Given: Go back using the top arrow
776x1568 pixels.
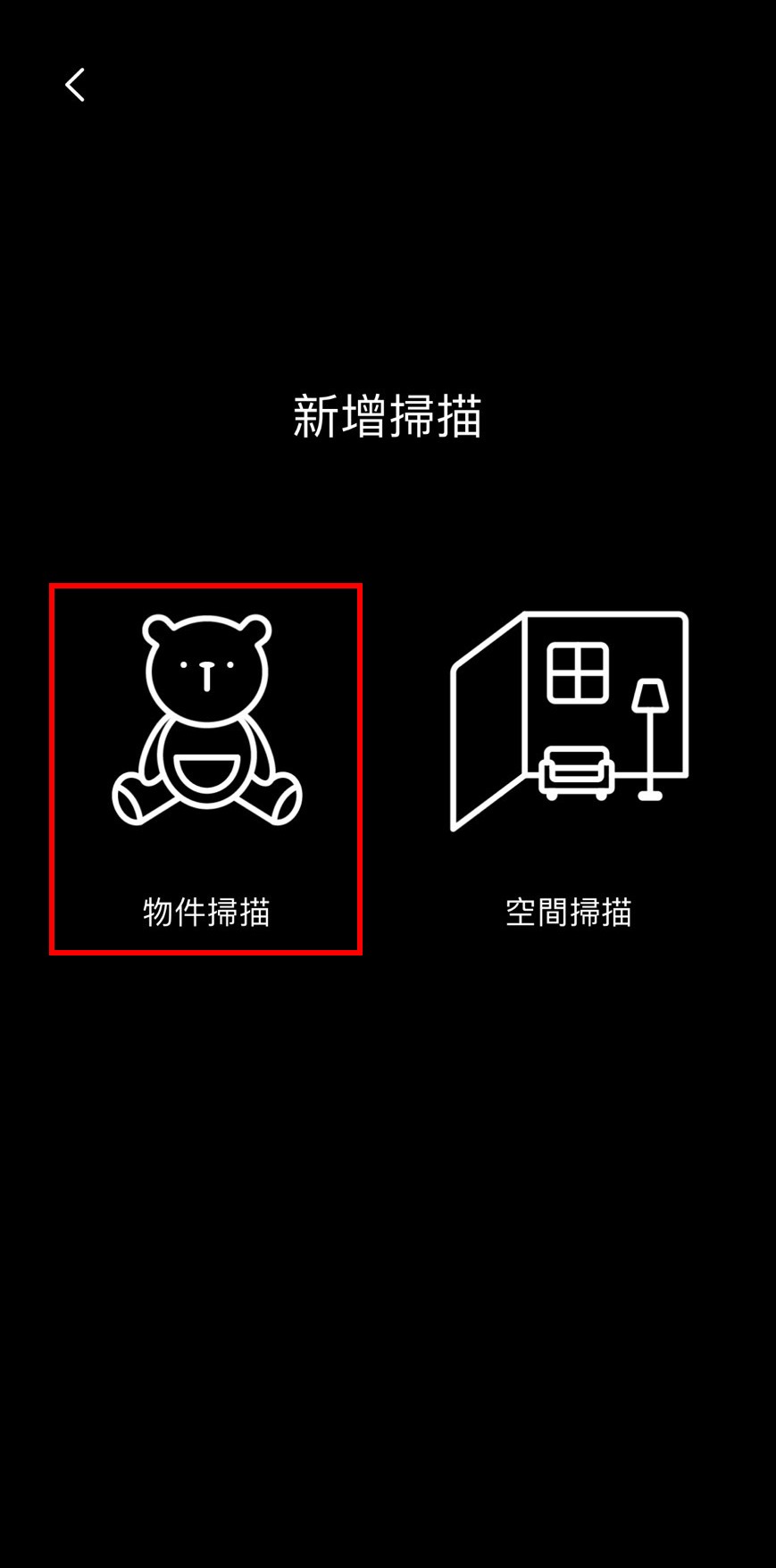Looking at the screenshot, I should click(x=75, y=86).
